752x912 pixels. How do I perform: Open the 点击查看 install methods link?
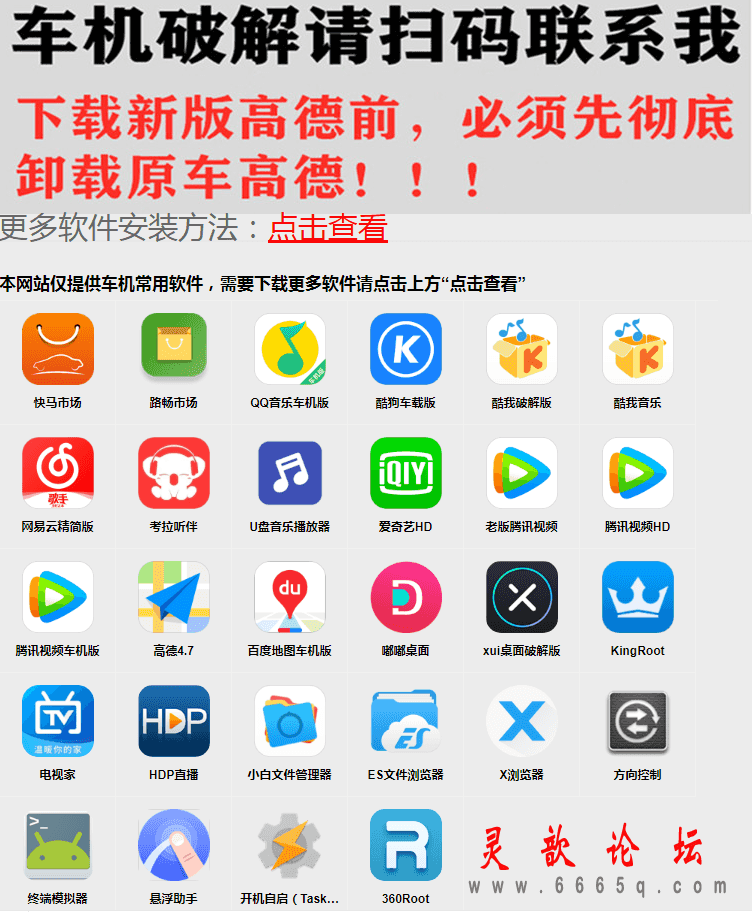click(327, 228)
